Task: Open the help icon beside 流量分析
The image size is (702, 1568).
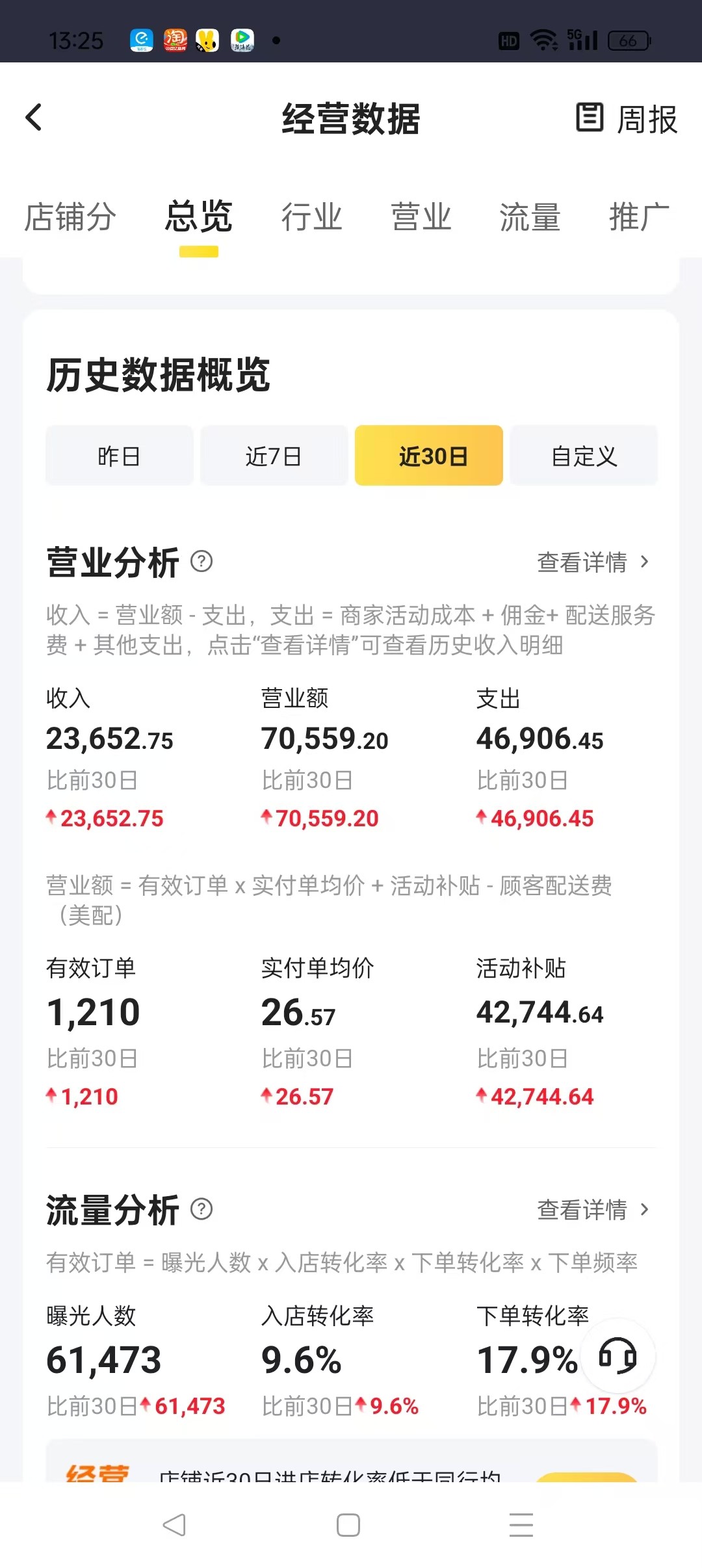Action: point(201,1209)
